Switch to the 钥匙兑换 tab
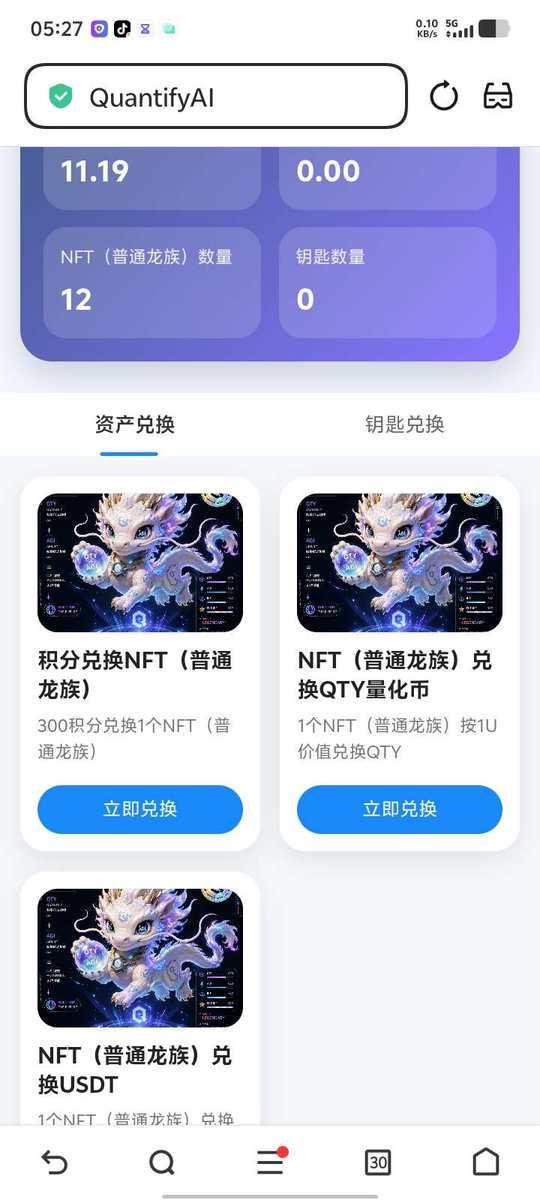The image size is (540, 1200). click(x=404, y=424)
